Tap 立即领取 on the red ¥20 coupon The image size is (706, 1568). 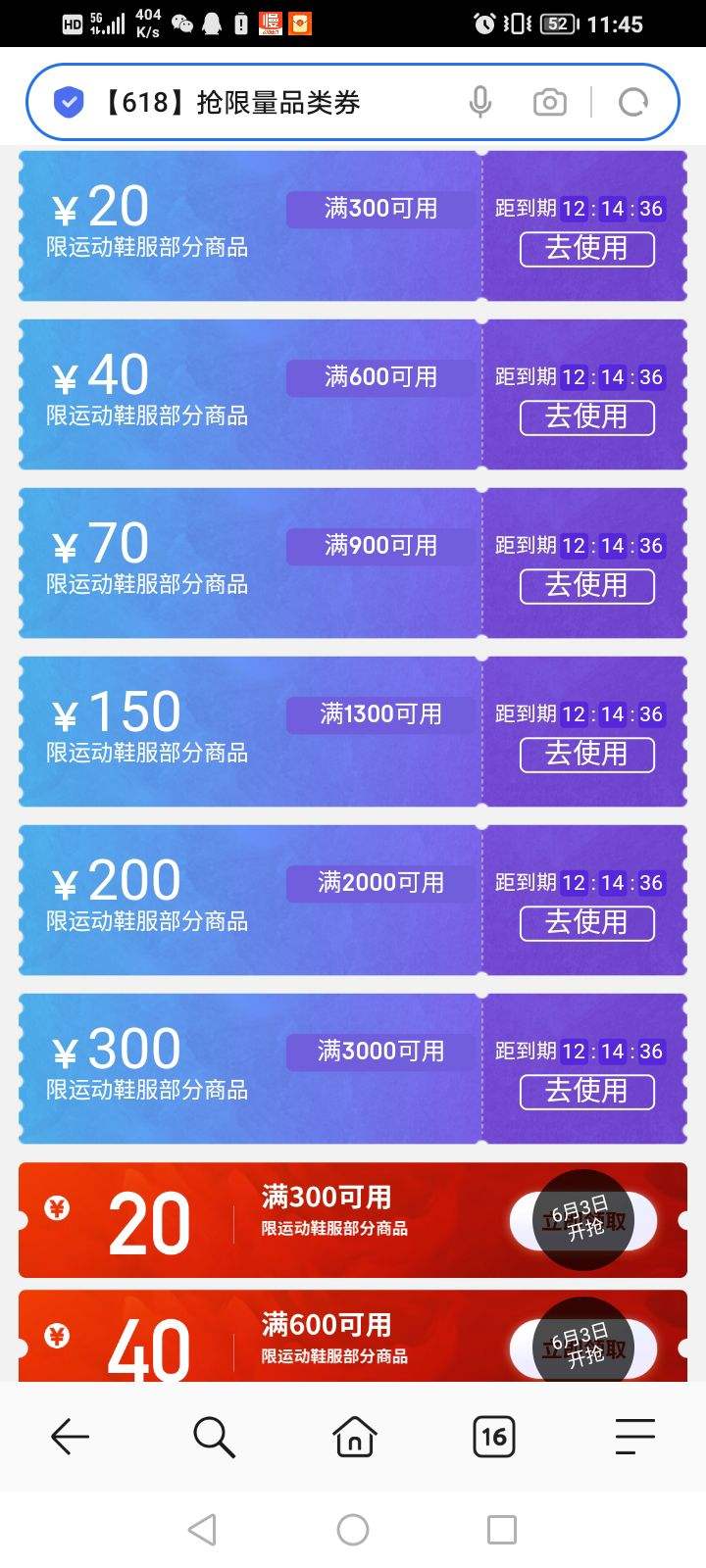pyautogui.click(x=580, y=1220)
